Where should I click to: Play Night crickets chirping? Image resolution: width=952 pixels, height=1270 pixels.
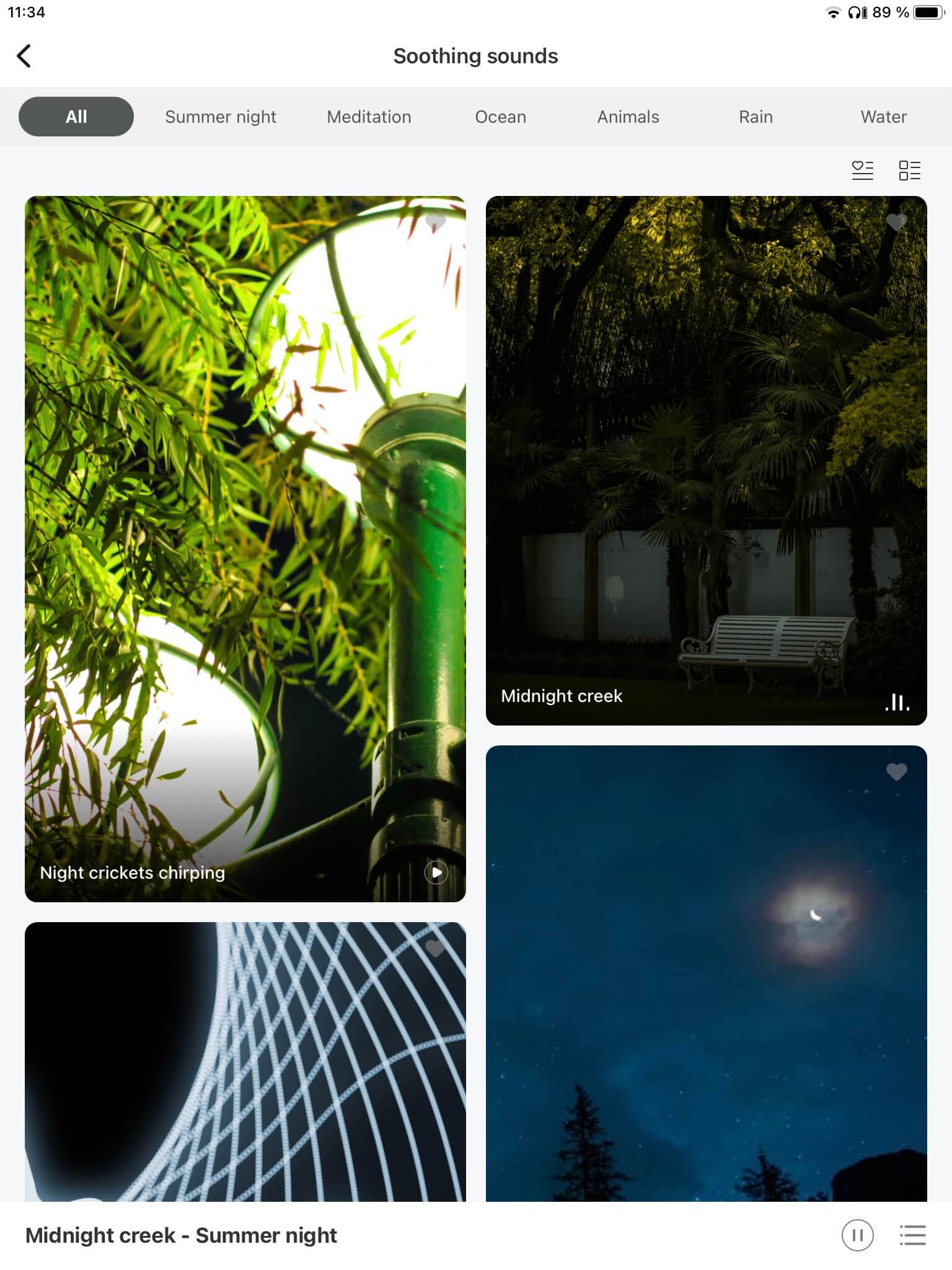coord(436,873)
